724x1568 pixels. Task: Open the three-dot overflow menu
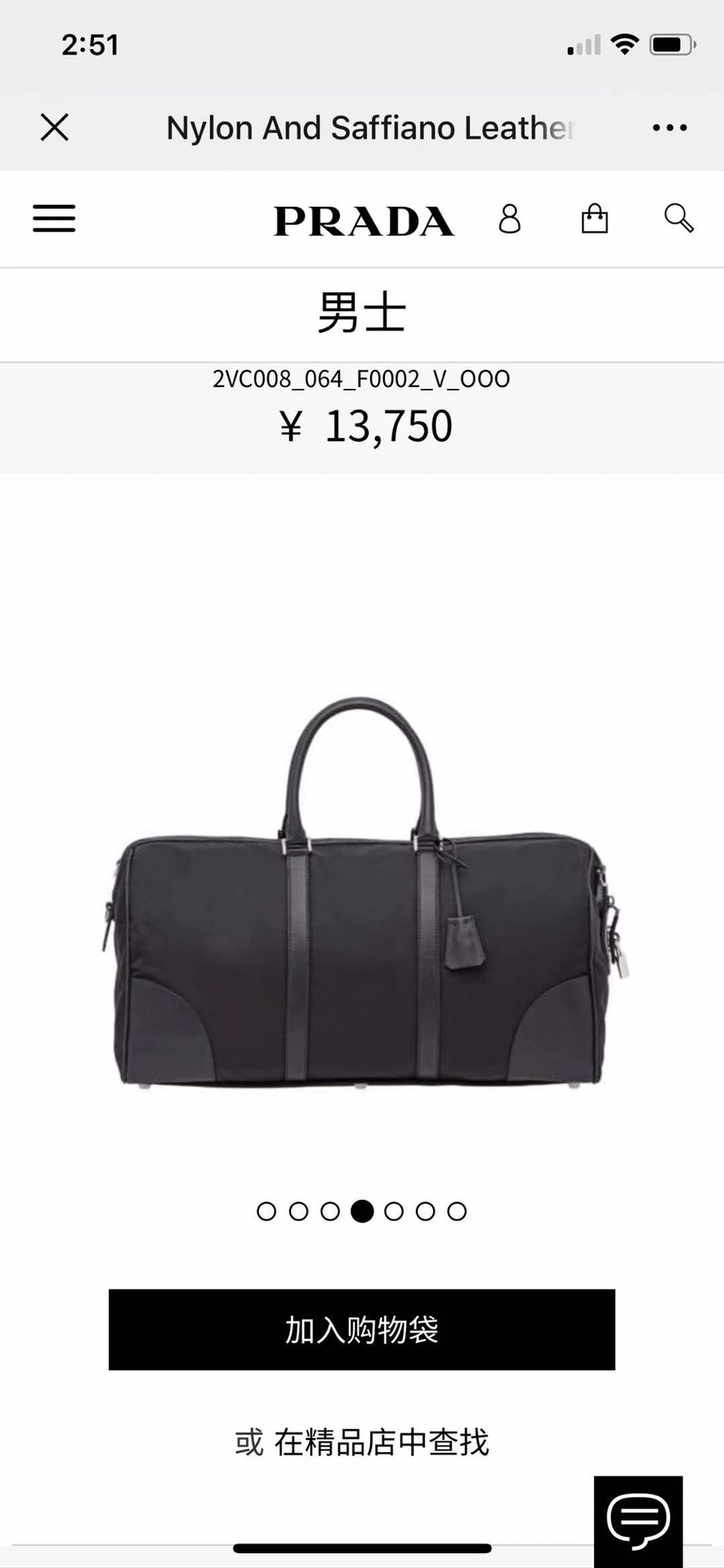pos(669,127)
